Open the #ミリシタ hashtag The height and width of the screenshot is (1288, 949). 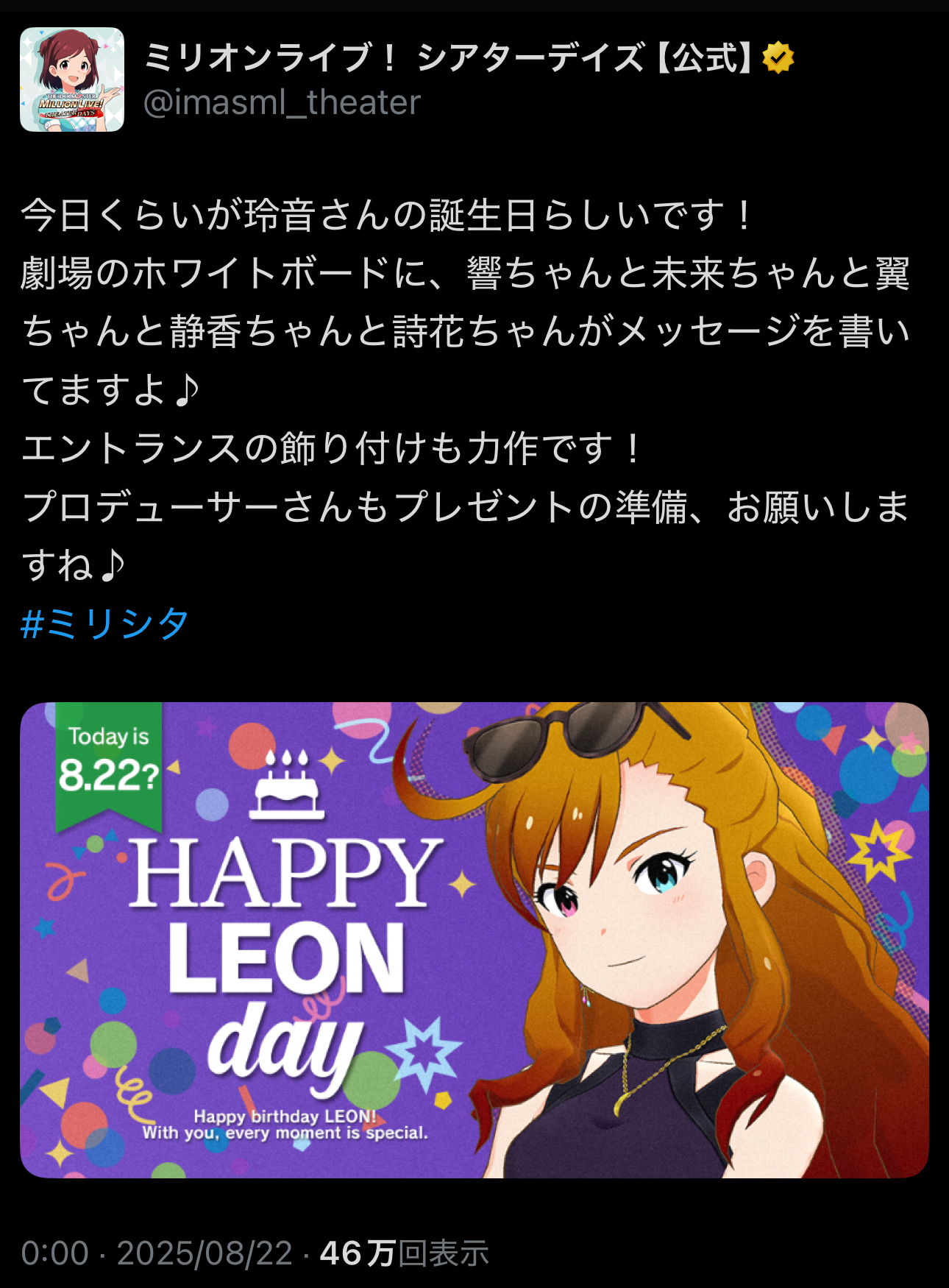pyautogui.click(x=105, y=623)
